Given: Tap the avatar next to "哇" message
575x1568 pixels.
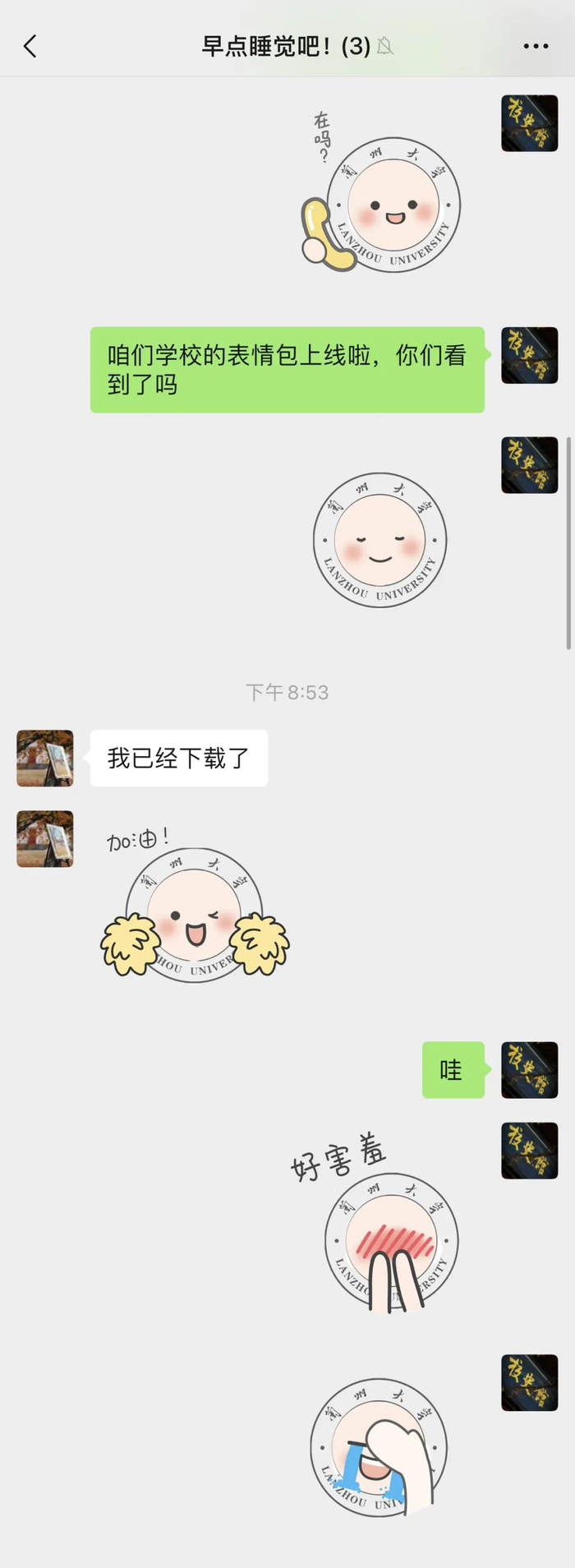Looking at the screenshot, I should coord(529,1070).
